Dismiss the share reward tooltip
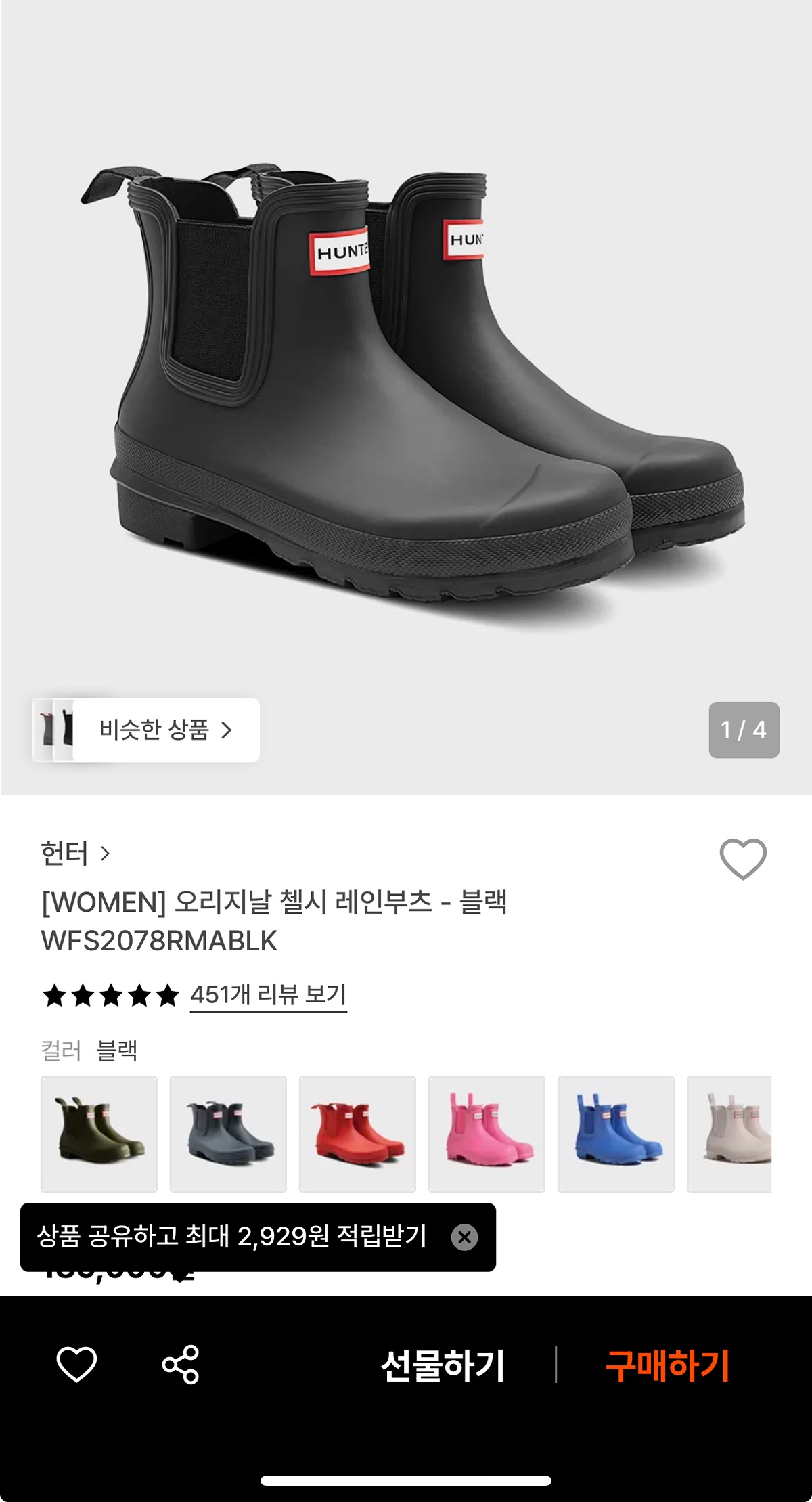Viewport: 812px width, 1502px height. pos(464,1237)
